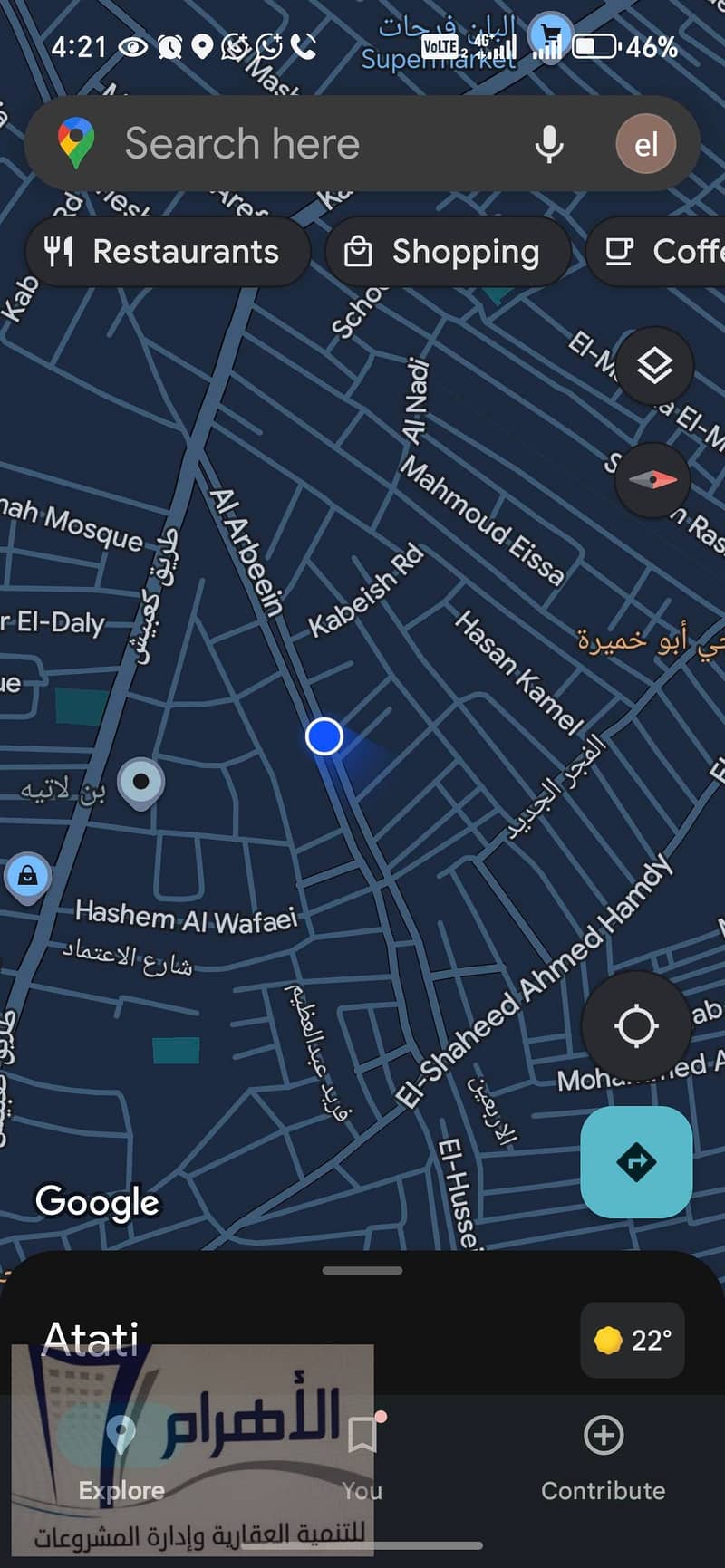
Task: Open the 22° weather chip
Action: coord(633,1340)
